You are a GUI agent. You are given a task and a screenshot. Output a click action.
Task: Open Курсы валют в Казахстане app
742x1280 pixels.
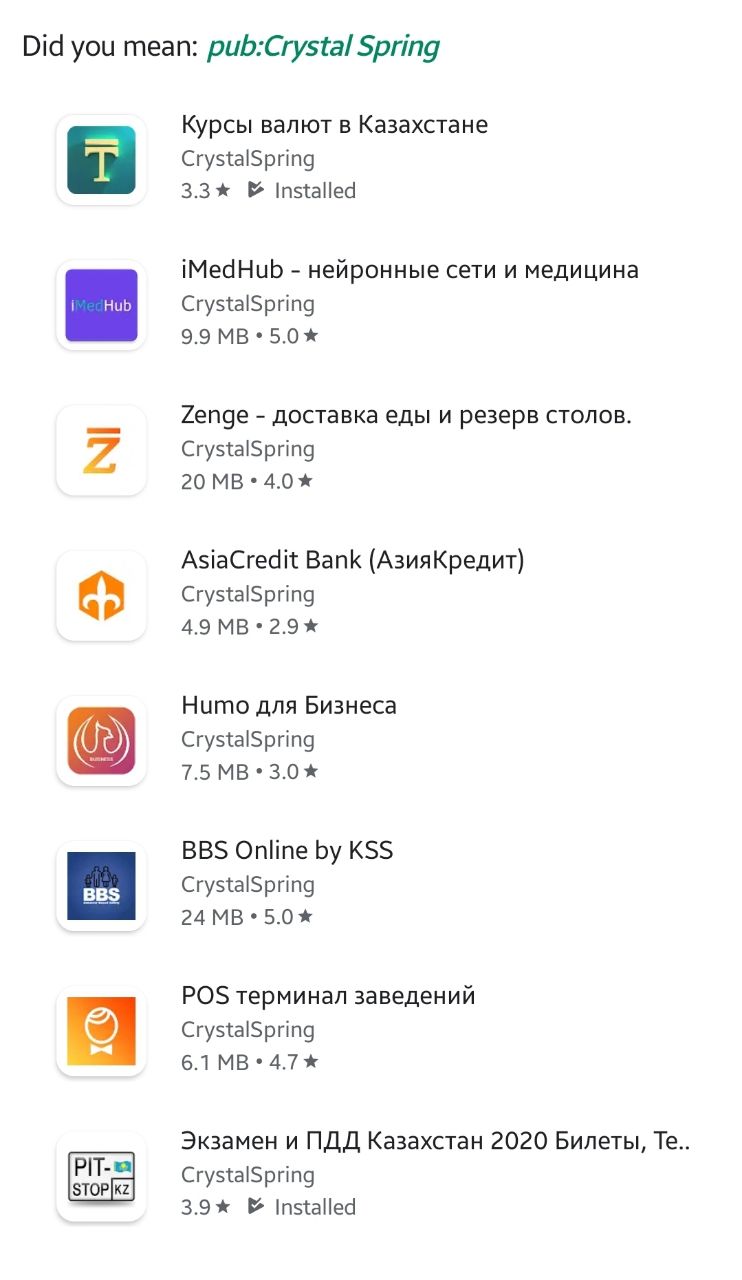coord(371,159)
